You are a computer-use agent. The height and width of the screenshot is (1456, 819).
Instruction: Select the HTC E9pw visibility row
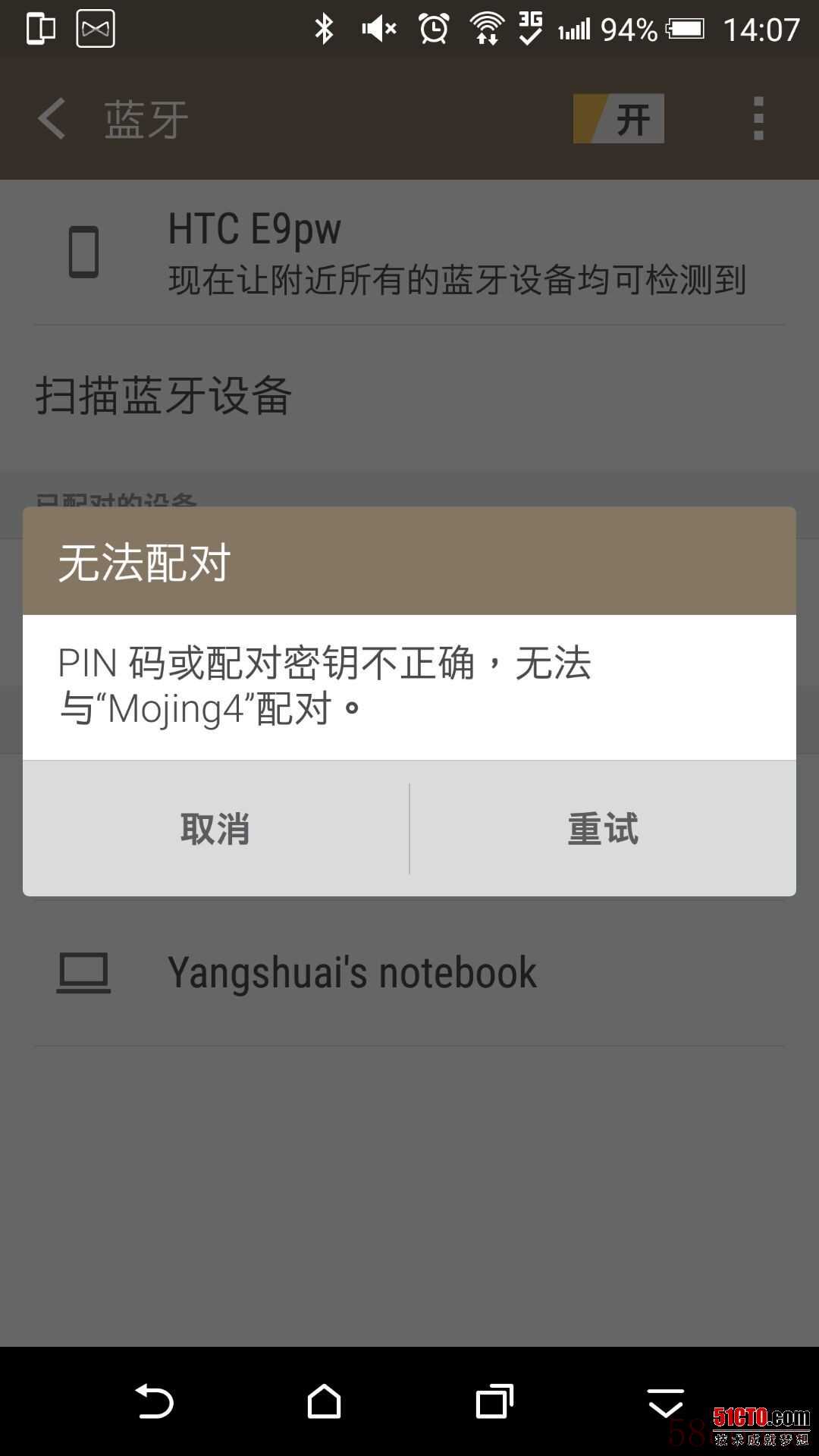click(409, 254)
